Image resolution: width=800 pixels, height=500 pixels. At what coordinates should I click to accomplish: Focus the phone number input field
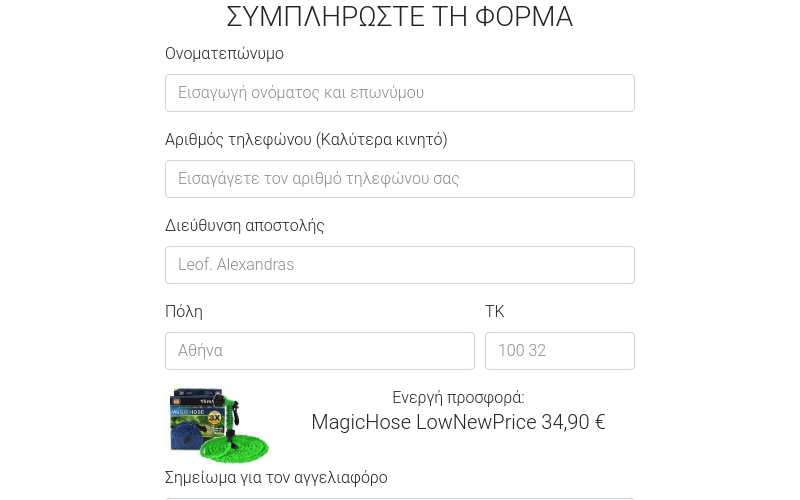(x=399, y=179)
